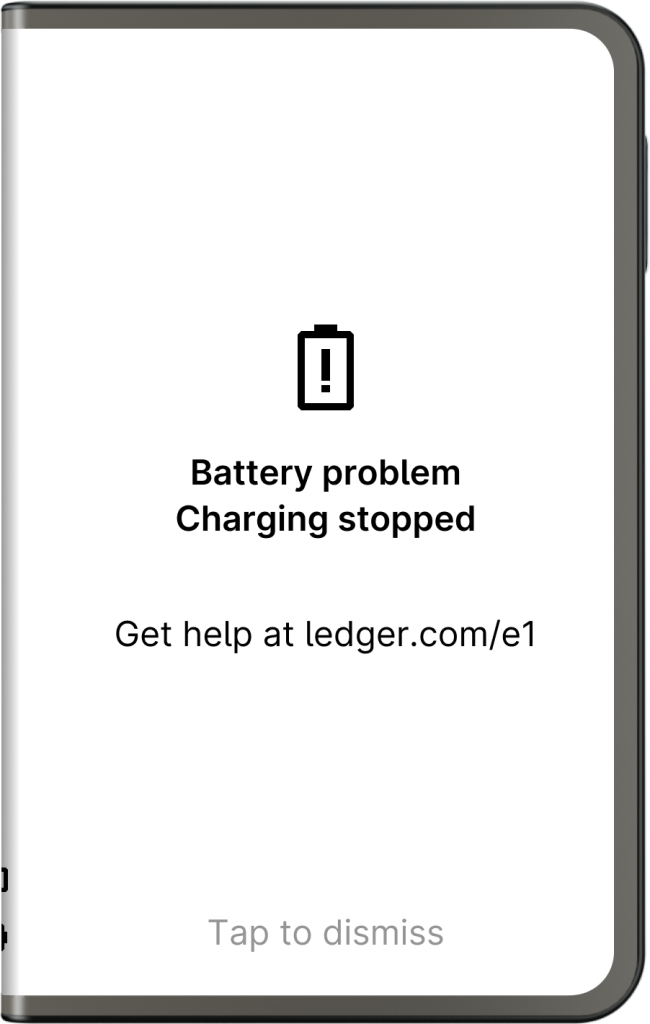Tap to dismiss the battery problem warning
The width and height of the screenshot is (650, 1024).
[x=325, y=933]
